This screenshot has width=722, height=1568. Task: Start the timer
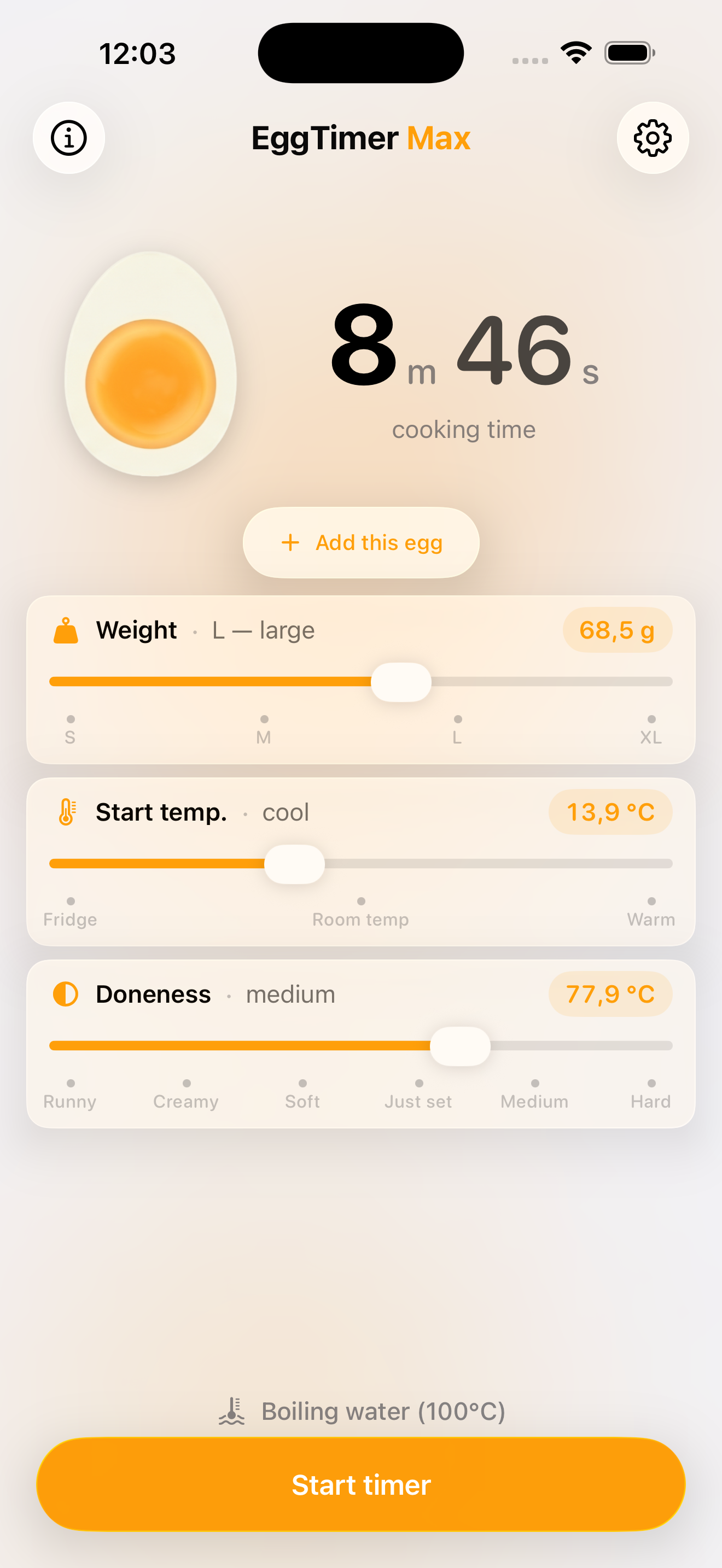pyautogui.click(x=361, y=1484)
